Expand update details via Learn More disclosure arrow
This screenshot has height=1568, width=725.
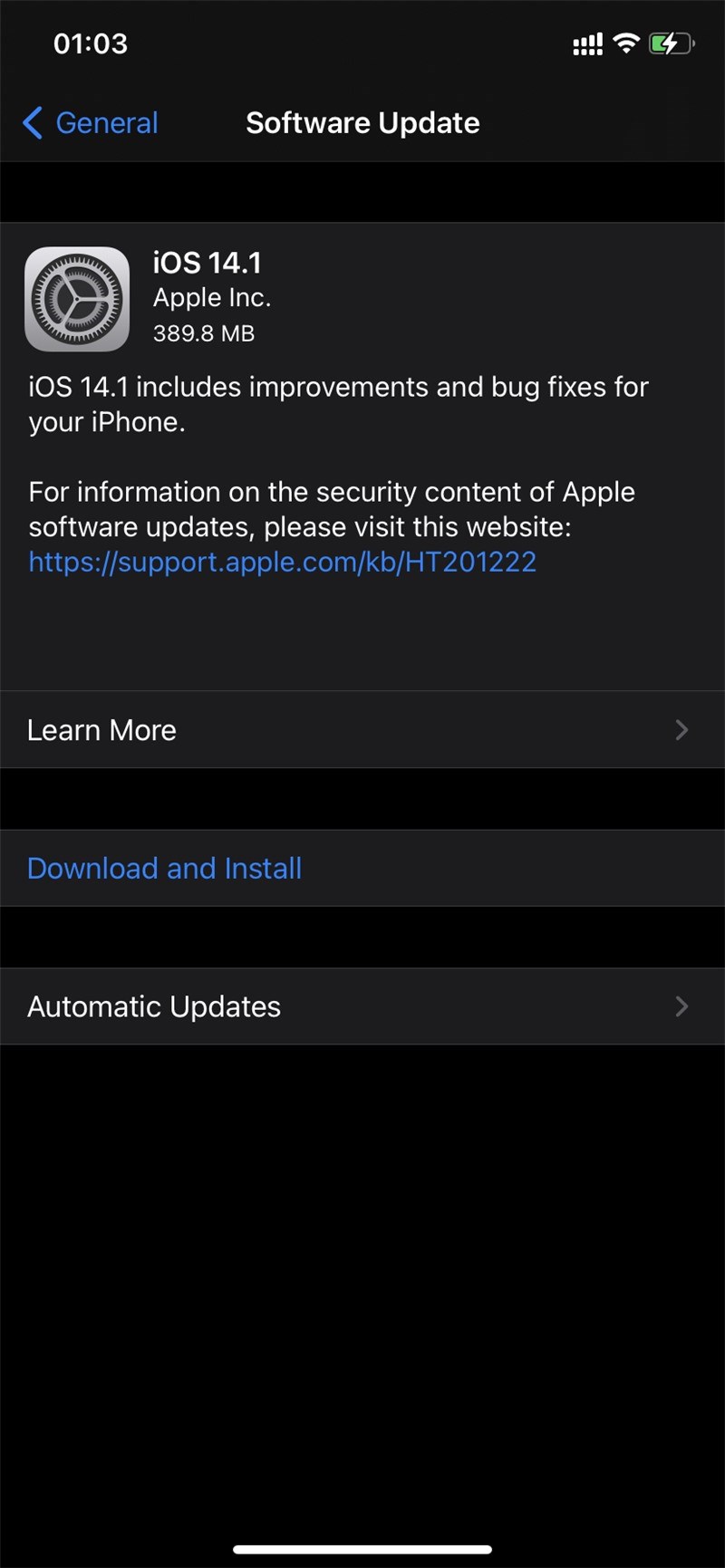click(681, 730)
